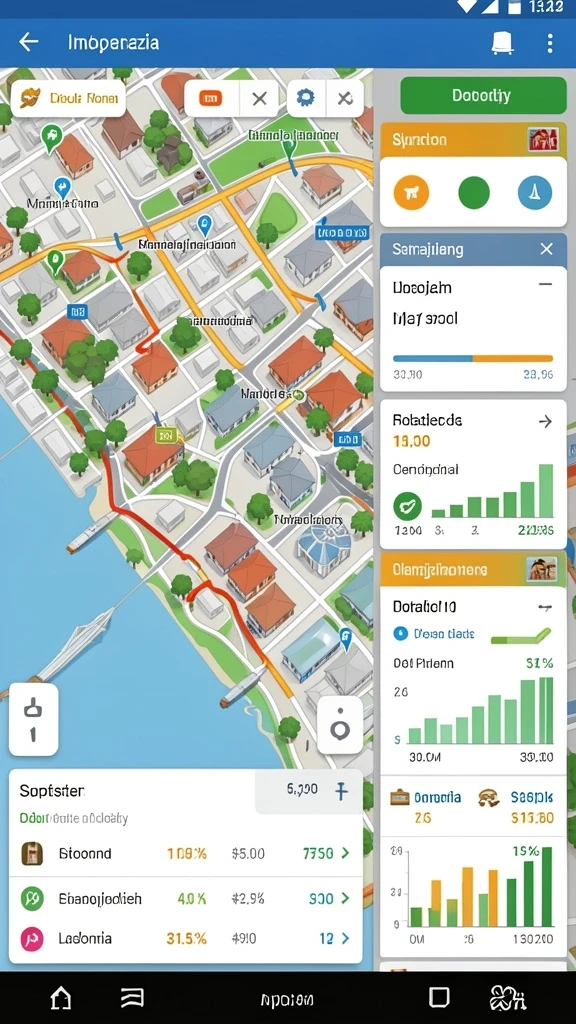Go back using the app bar arrow

(29, 42)
